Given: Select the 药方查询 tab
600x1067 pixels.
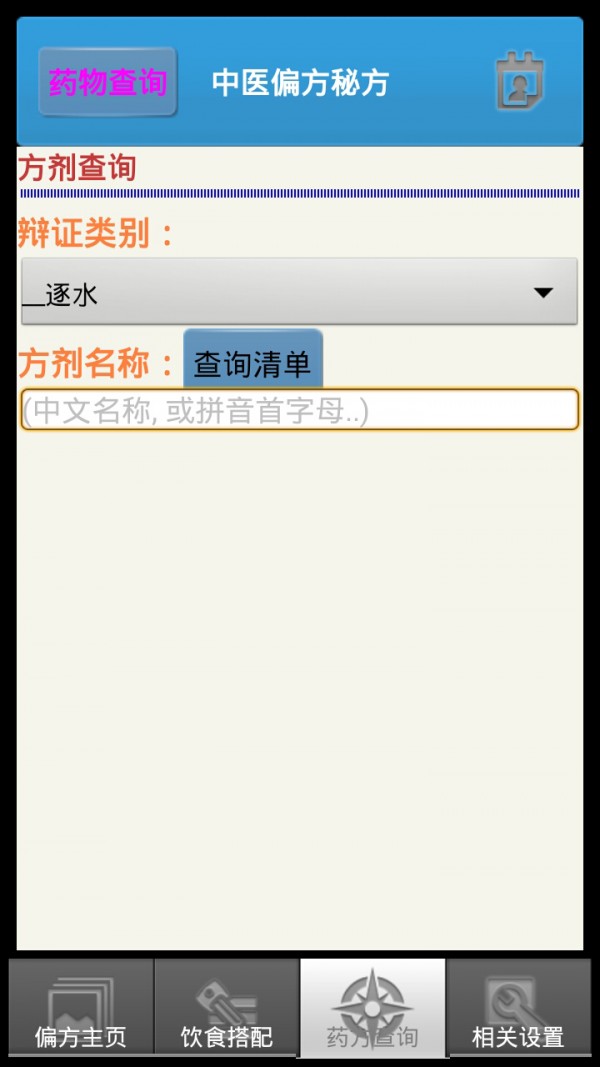Looking at the screenshot, I should [372, 1008].
